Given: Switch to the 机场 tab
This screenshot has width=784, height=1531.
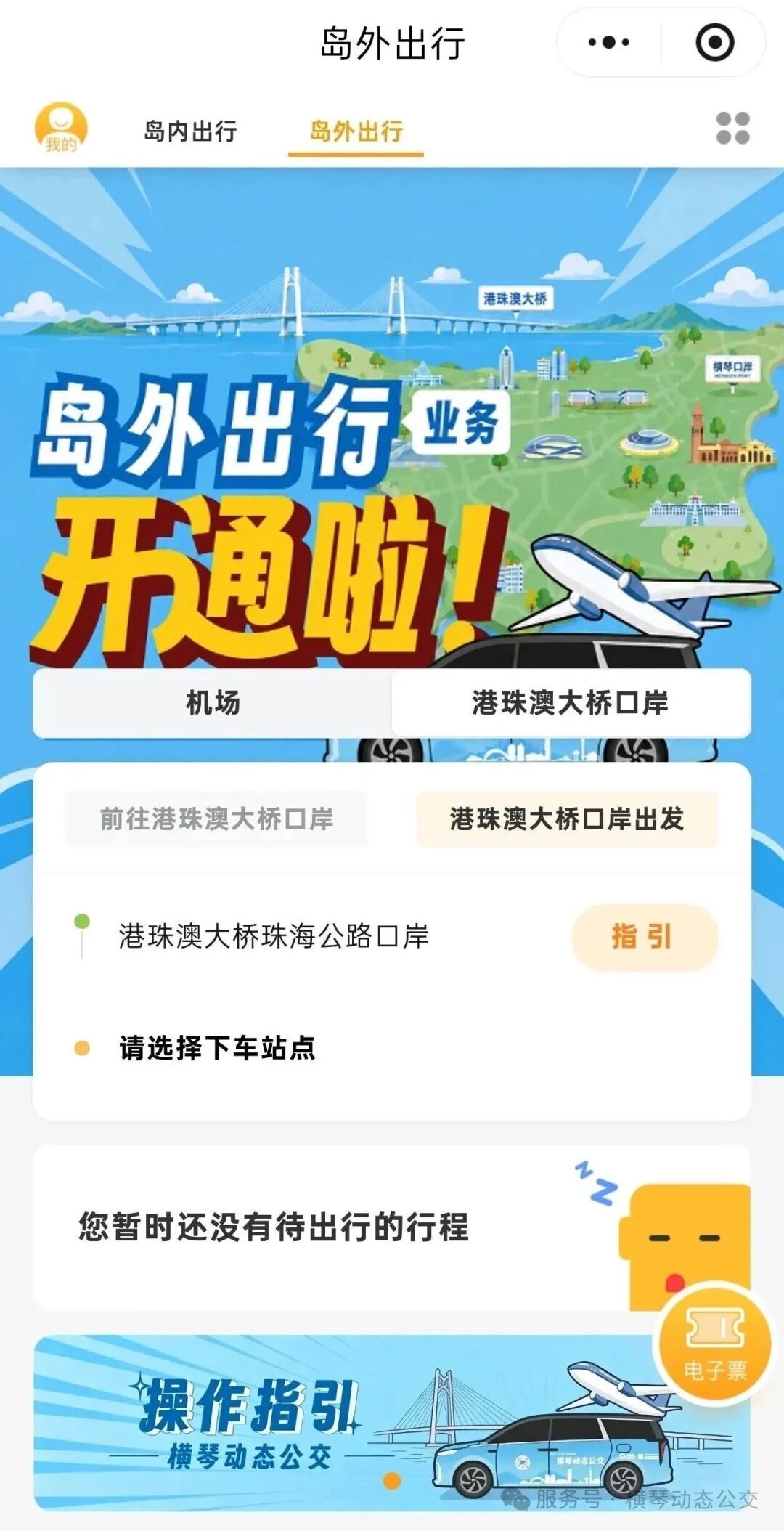Looking at the screenshot, I should coord(213,703).
